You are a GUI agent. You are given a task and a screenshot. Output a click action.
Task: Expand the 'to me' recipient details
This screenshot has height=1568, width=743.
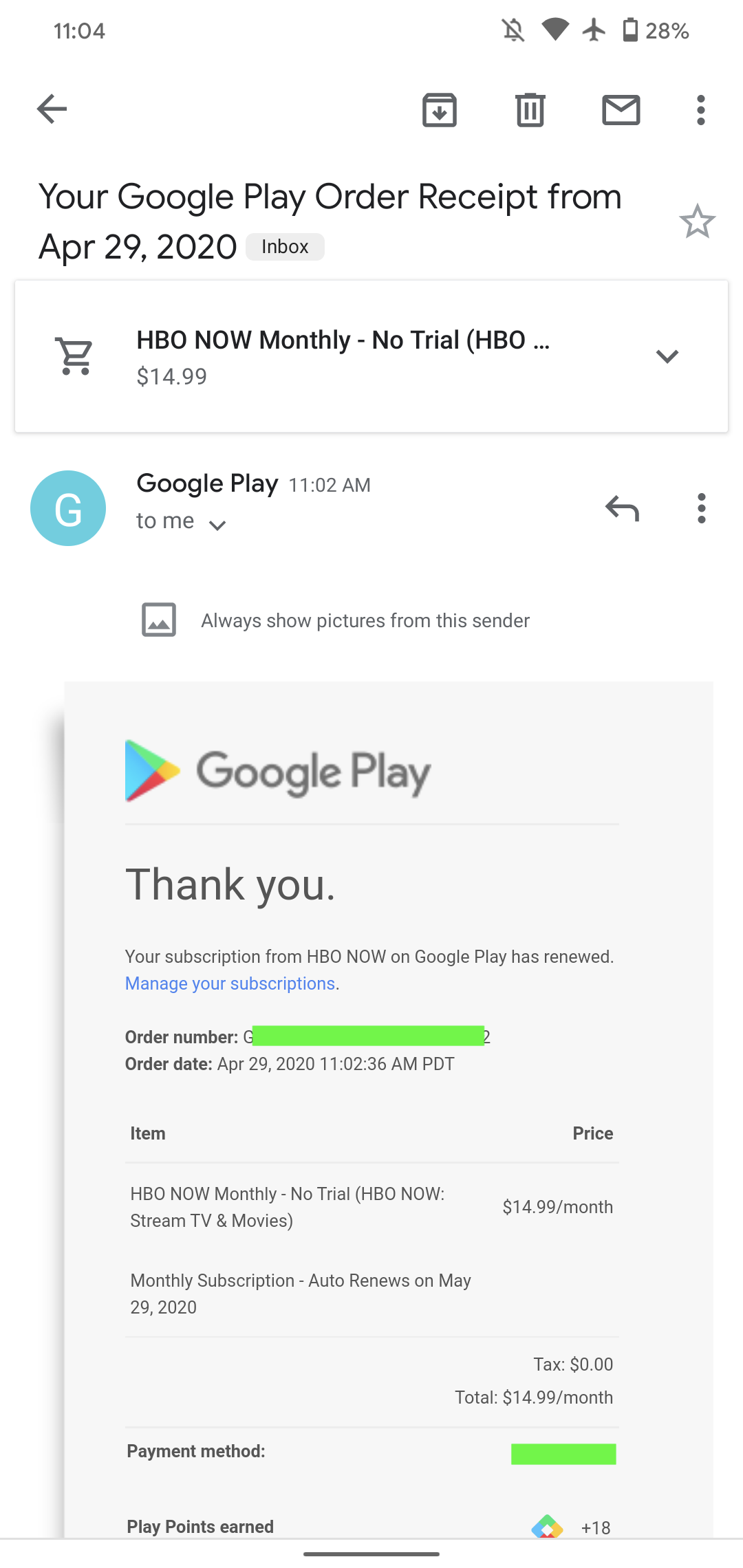coord(217,525)
